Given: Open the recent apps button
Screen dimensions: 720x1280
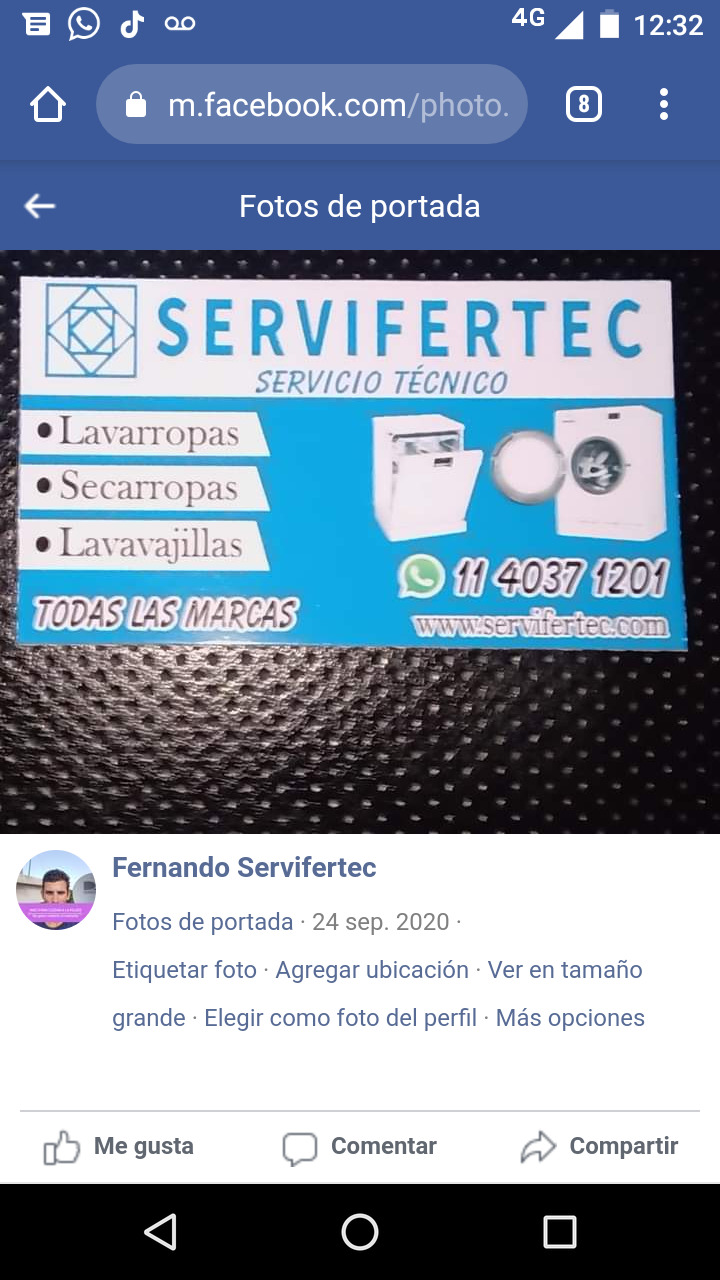Looking at the screenshot, I should click(560, 1232).
